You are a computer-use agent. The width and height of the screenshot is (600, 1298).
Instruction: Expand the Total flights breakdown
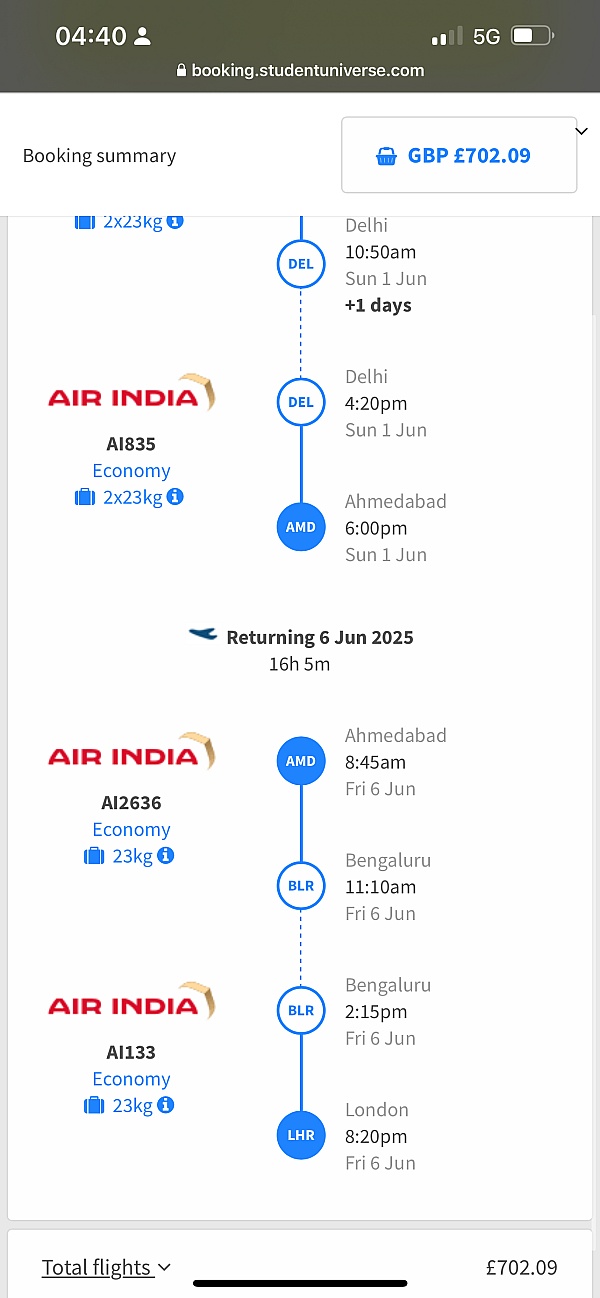106,1268
